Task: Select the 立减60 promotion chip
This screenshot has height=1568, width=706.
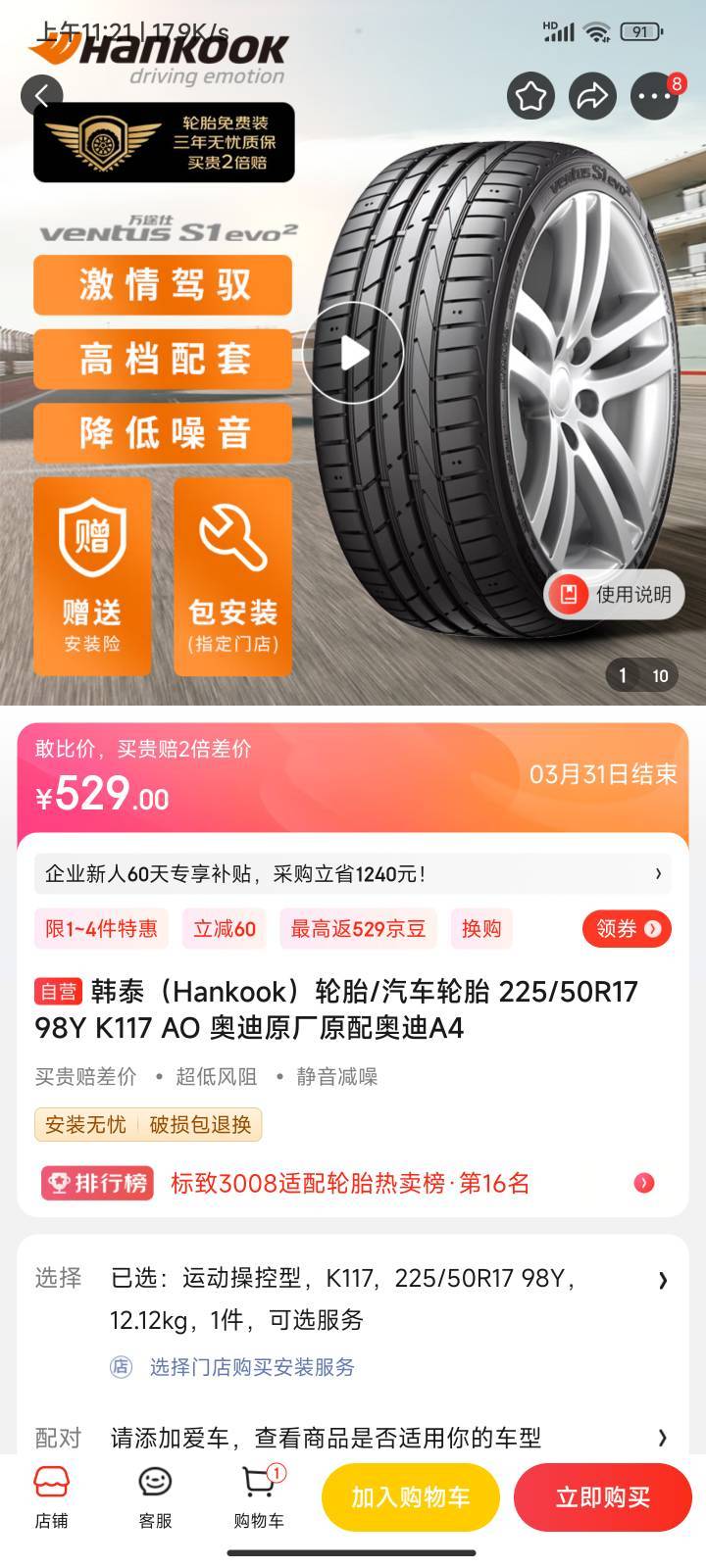Action: point(225,929)
